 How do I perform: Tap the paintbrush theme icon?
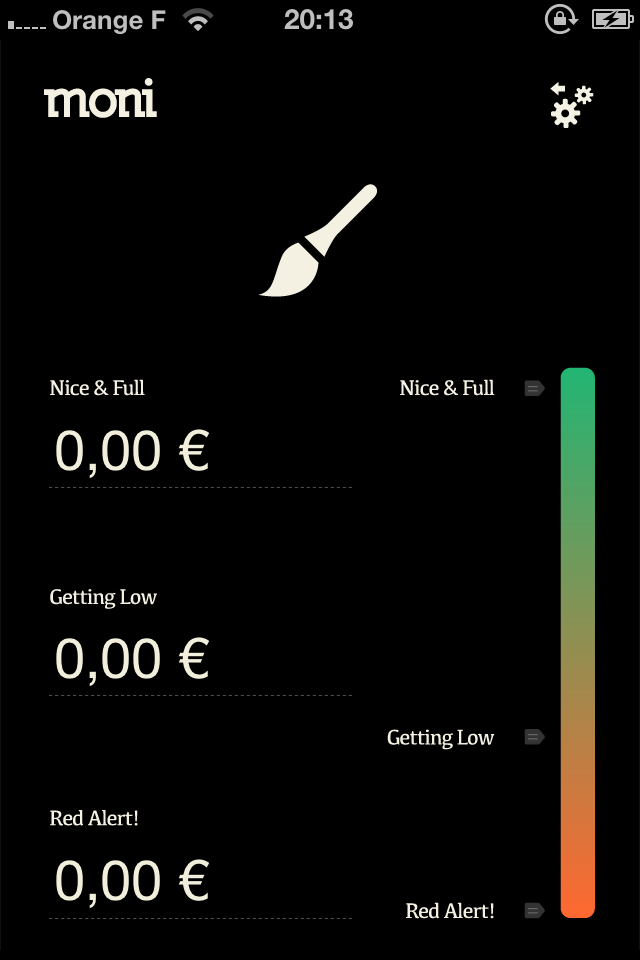pyautogui.click(x=319, y=241)
